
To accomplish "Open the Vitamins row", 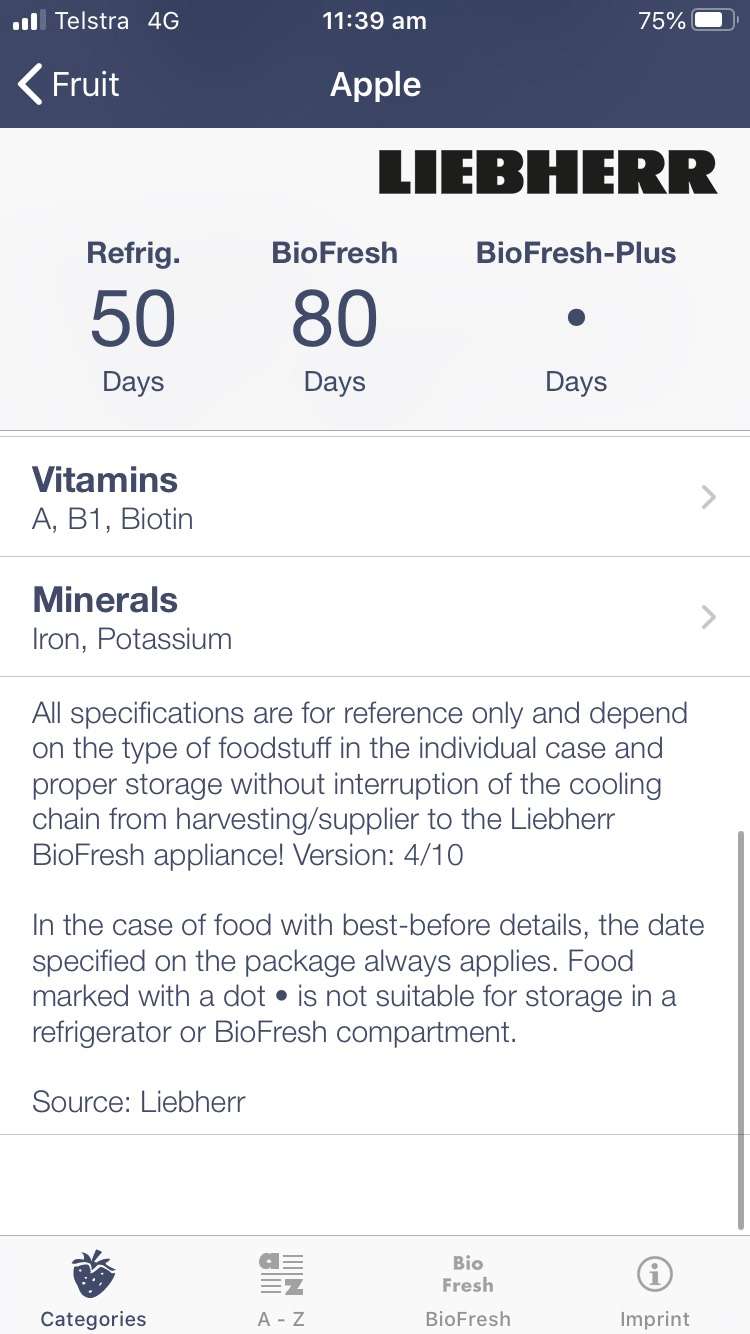I will [375, 497].
